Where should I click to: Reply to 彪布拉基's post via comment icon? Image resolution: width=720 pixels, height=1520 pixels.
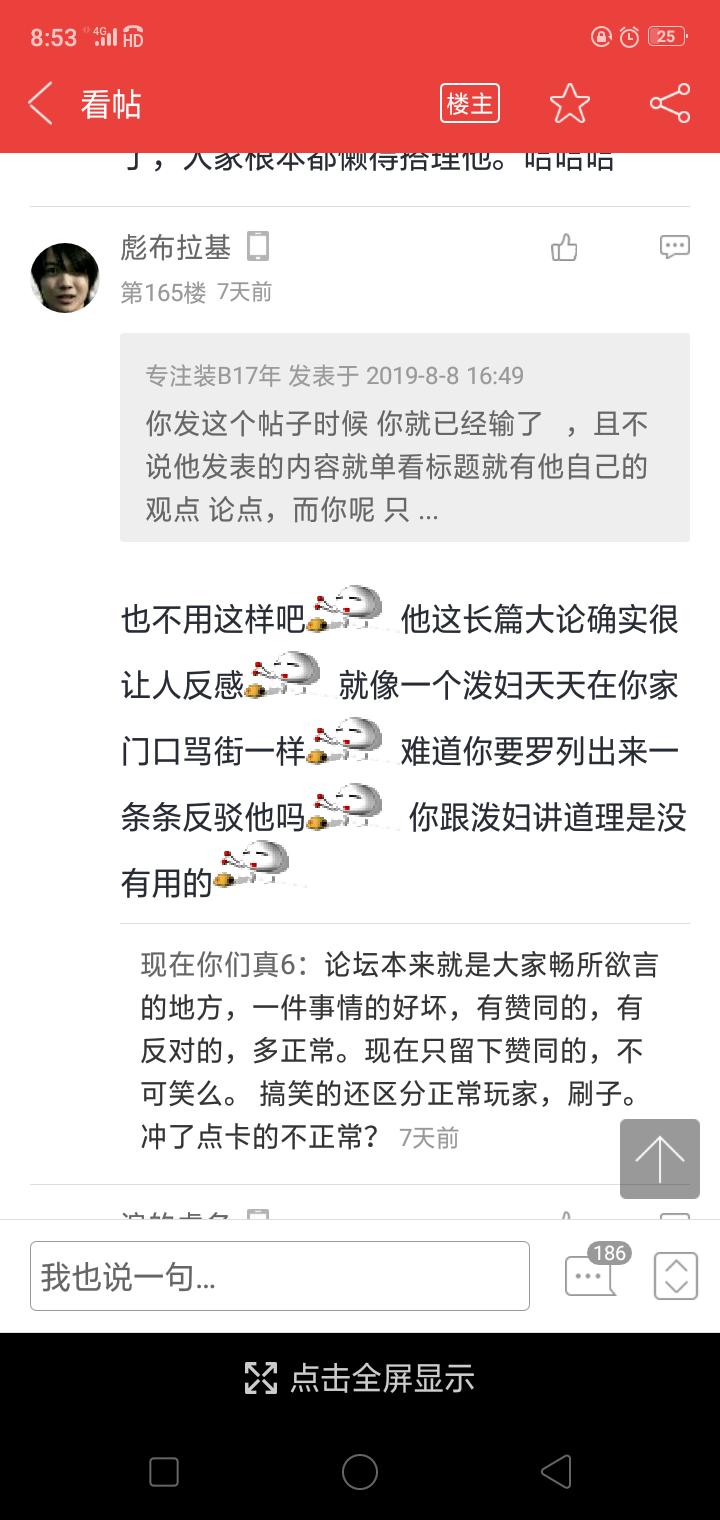pos(675,247)
